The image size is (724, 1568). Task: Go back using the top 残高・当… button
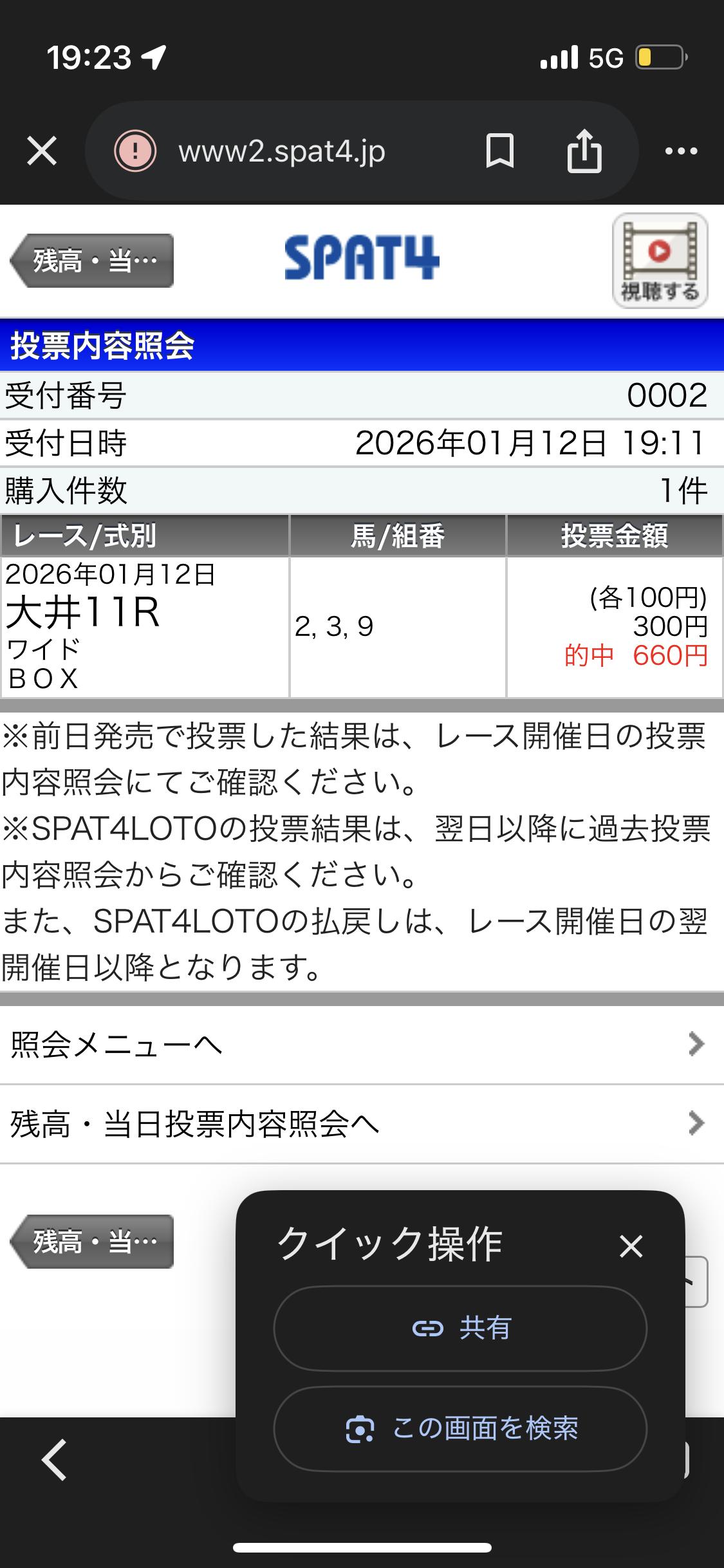coord(92,261)
